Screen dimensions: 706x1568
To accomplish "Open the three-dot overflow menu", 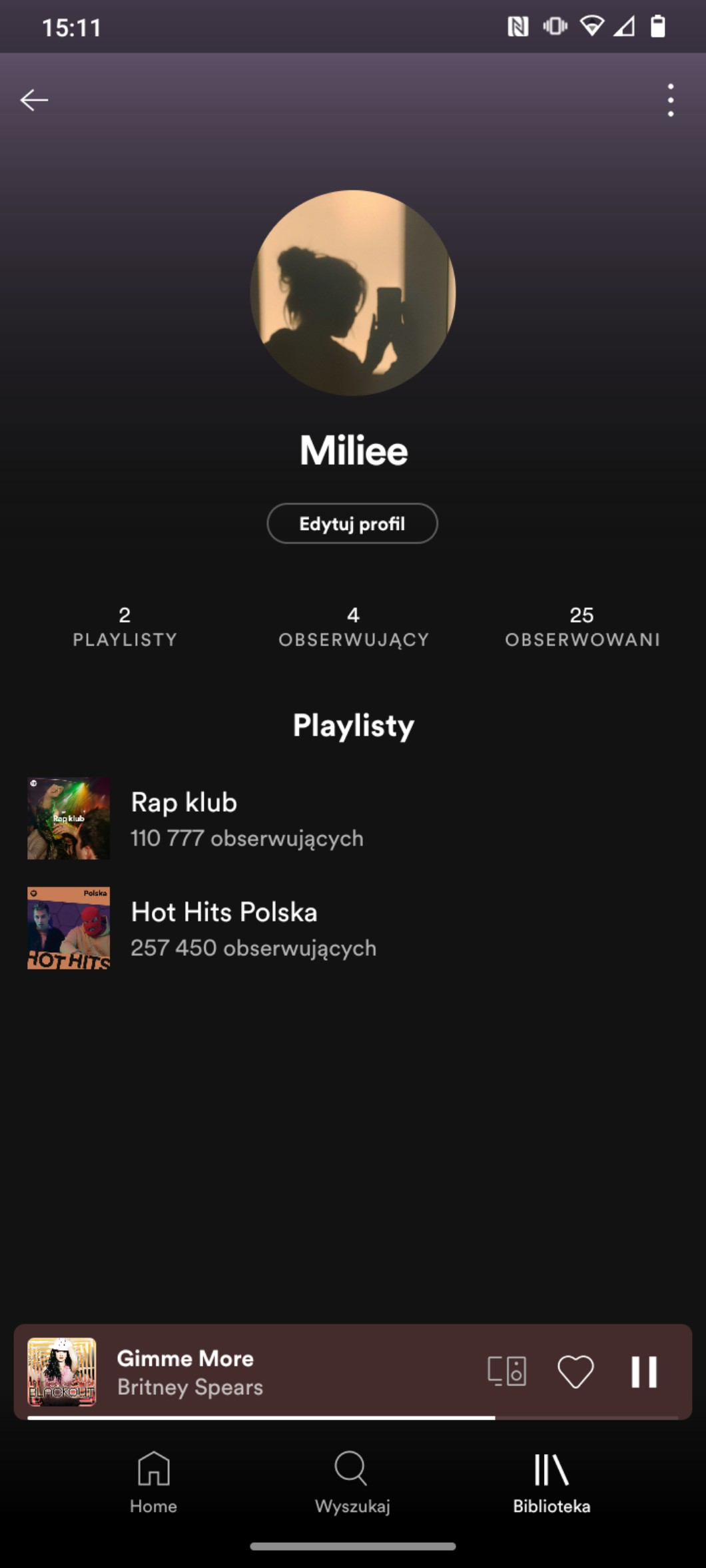I will pyautogui.click(x=670, y=100).
